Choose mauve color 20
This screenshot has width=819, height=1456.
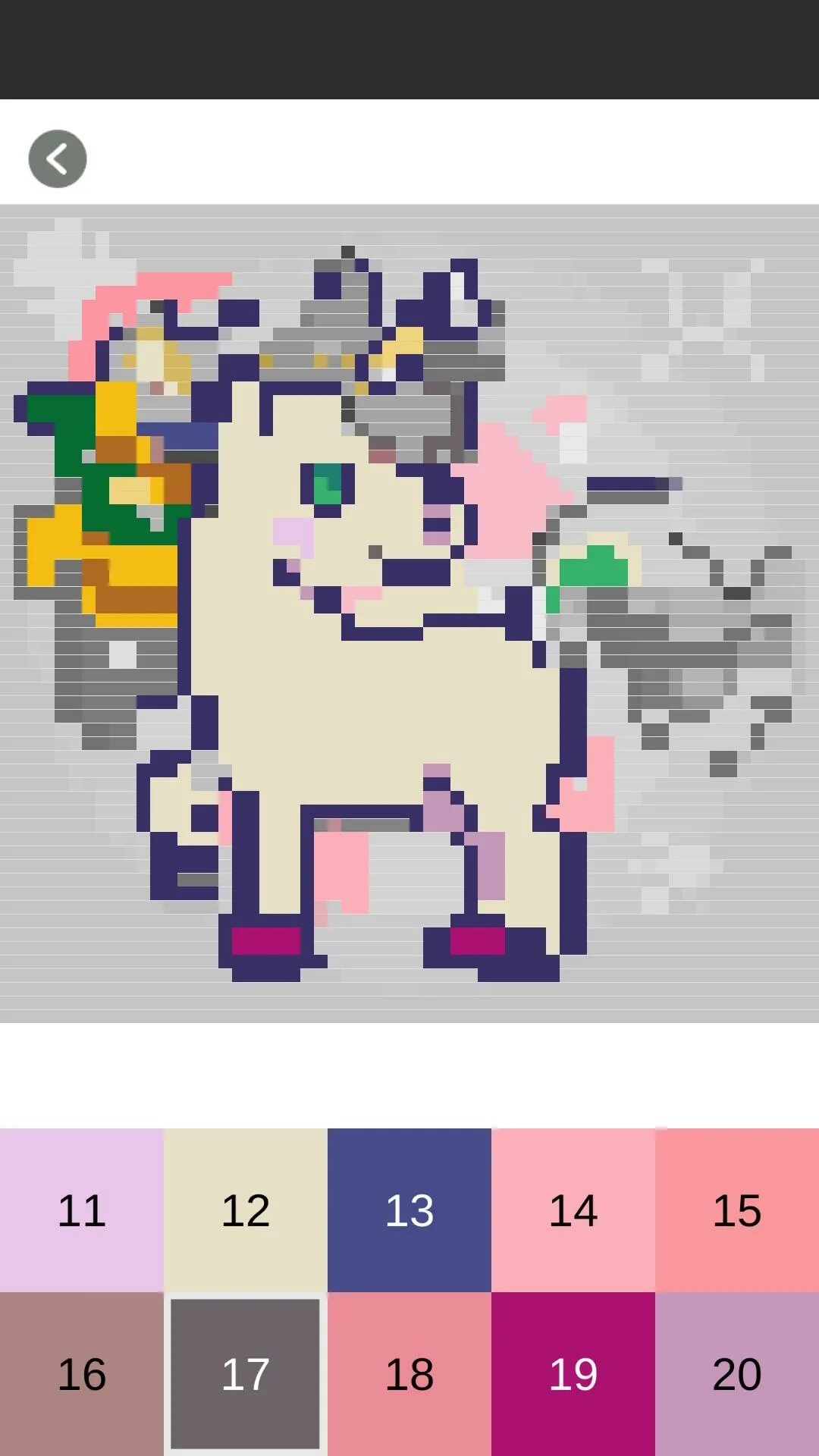(737, 1373)
